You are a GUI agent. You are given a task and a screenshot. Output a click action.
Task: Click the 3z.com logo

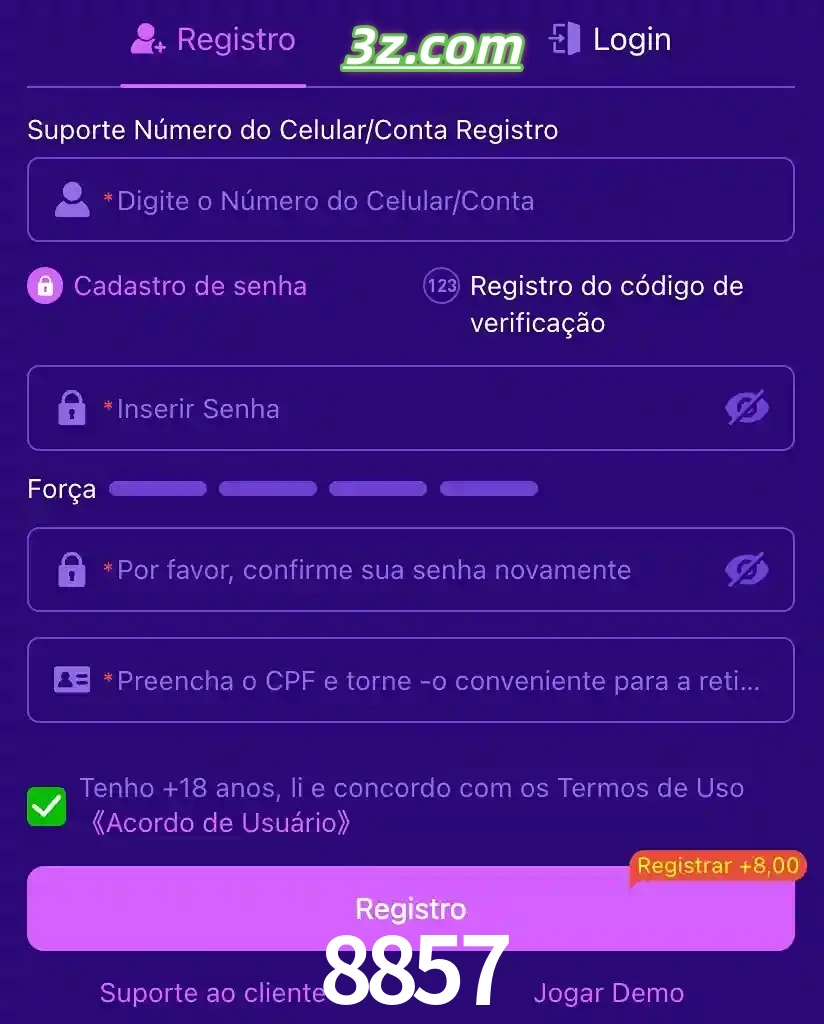(432, 44)
